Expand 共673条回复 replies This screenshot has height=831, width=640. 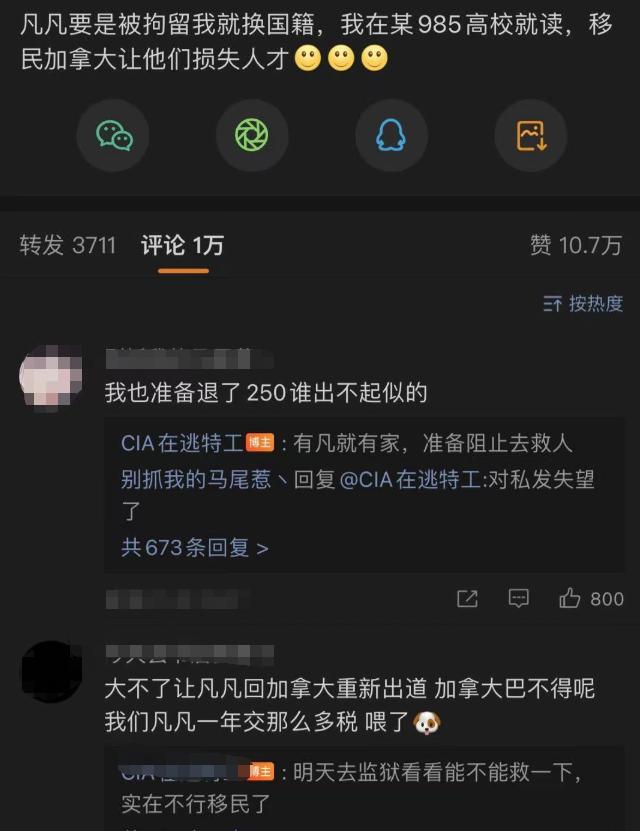(x=194, y=547)
